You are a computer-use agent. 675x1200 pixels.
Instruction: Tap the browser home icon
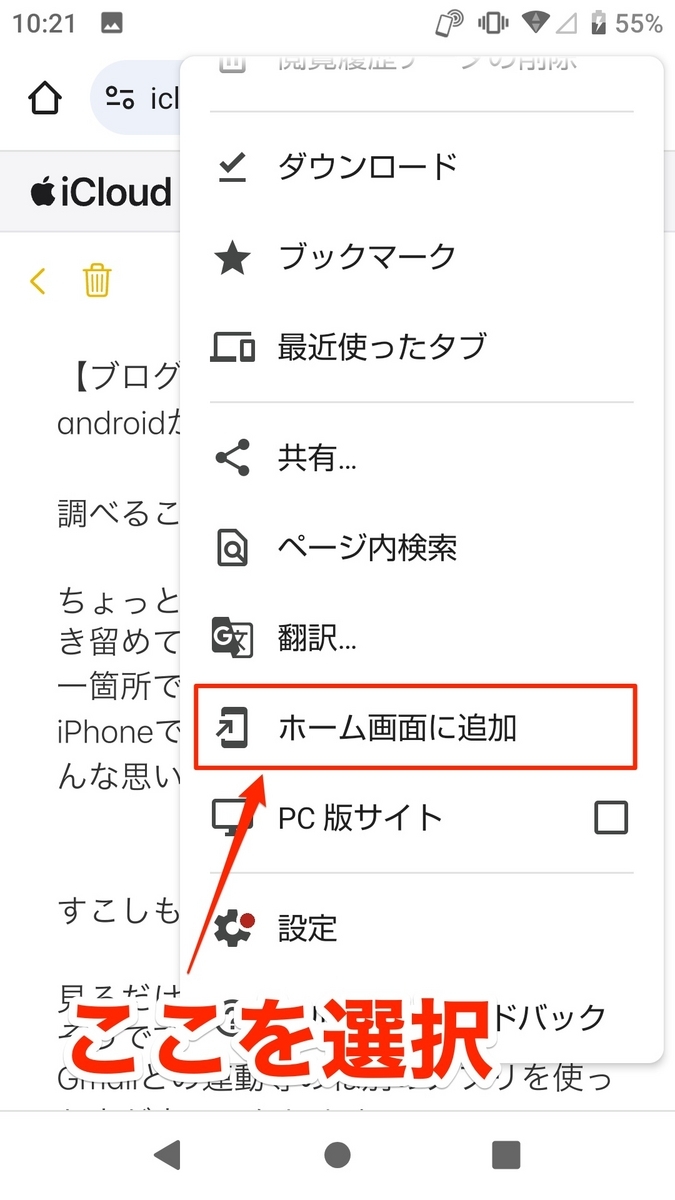[x=45, y=98]
